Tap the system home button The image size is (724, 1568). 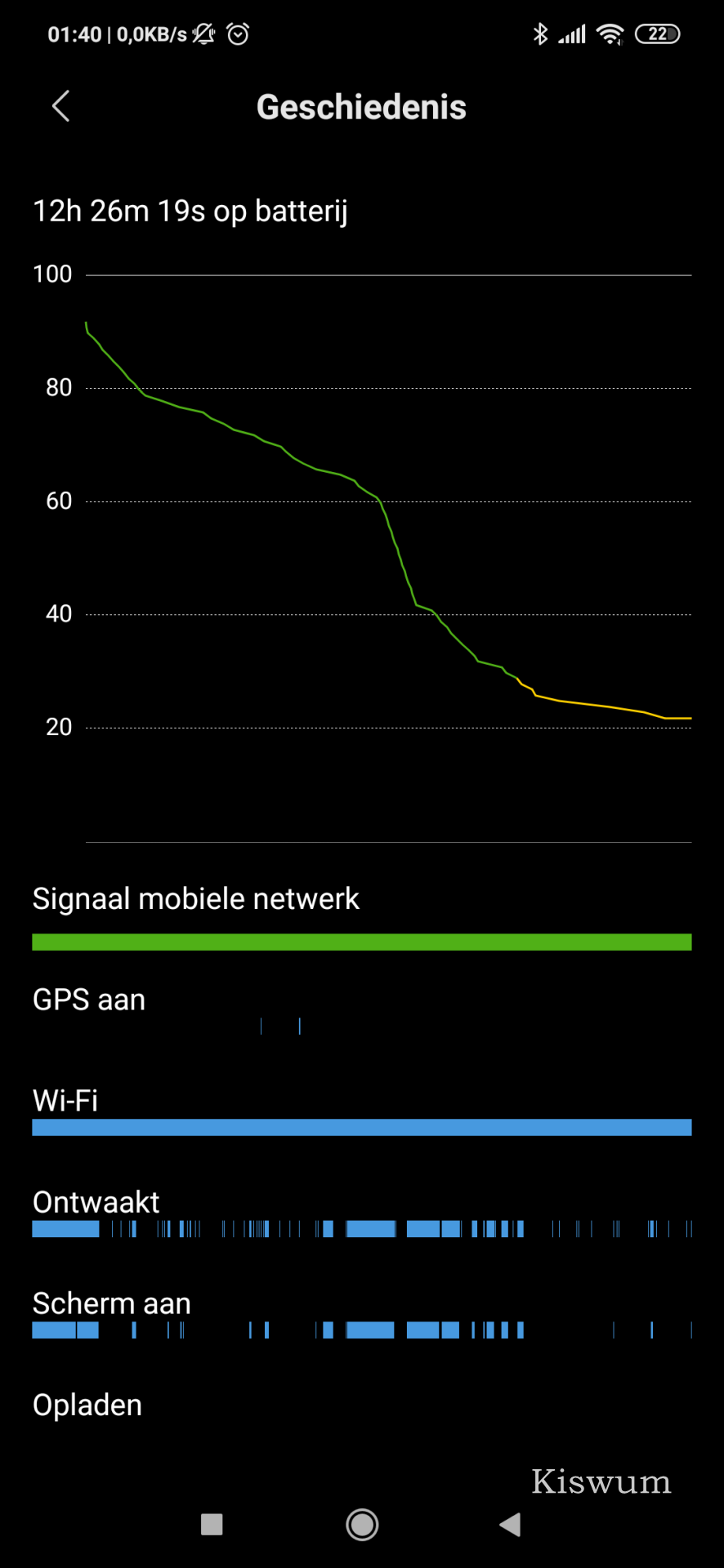pos(362,1524)
